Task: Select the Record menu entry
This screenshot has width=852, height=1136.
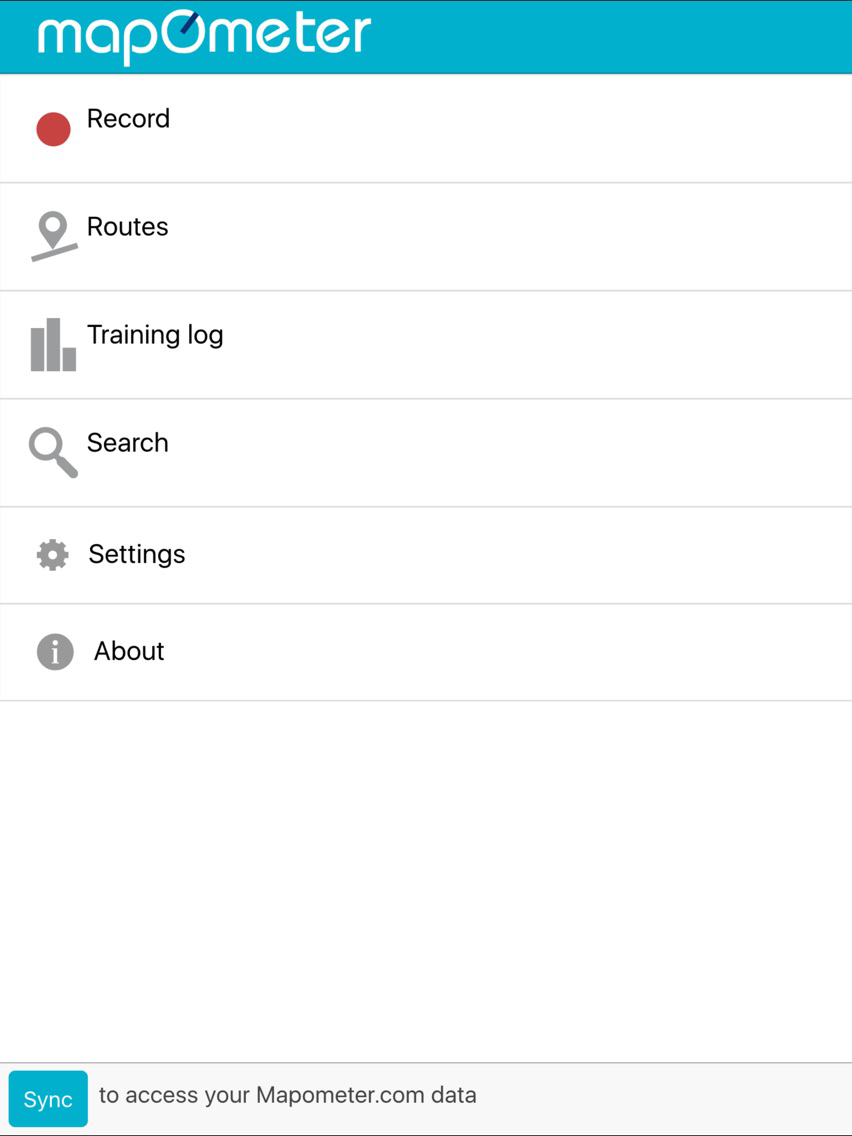Action: (130, 118)
